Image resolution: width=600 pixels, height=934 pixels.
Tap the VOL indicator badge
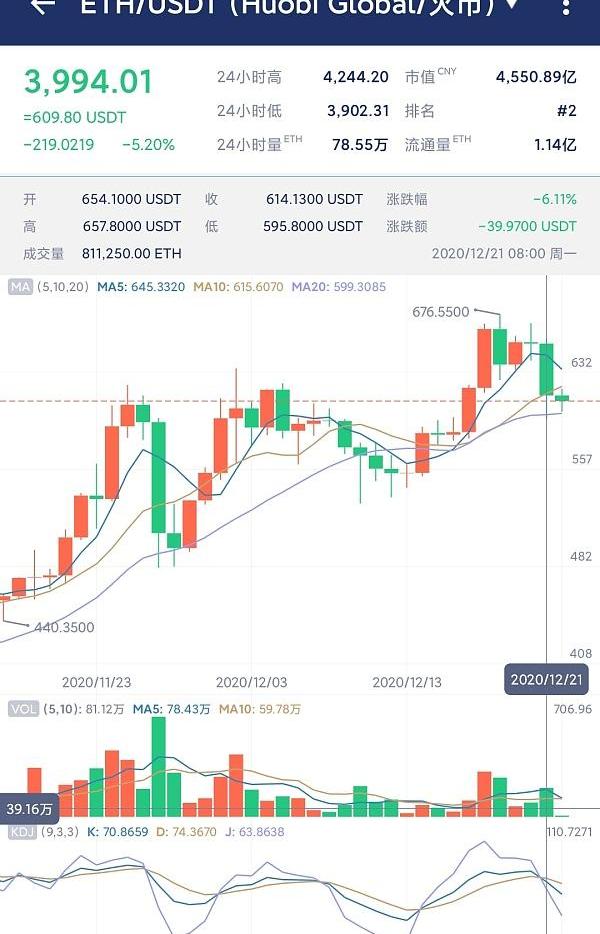click(22, 709)
